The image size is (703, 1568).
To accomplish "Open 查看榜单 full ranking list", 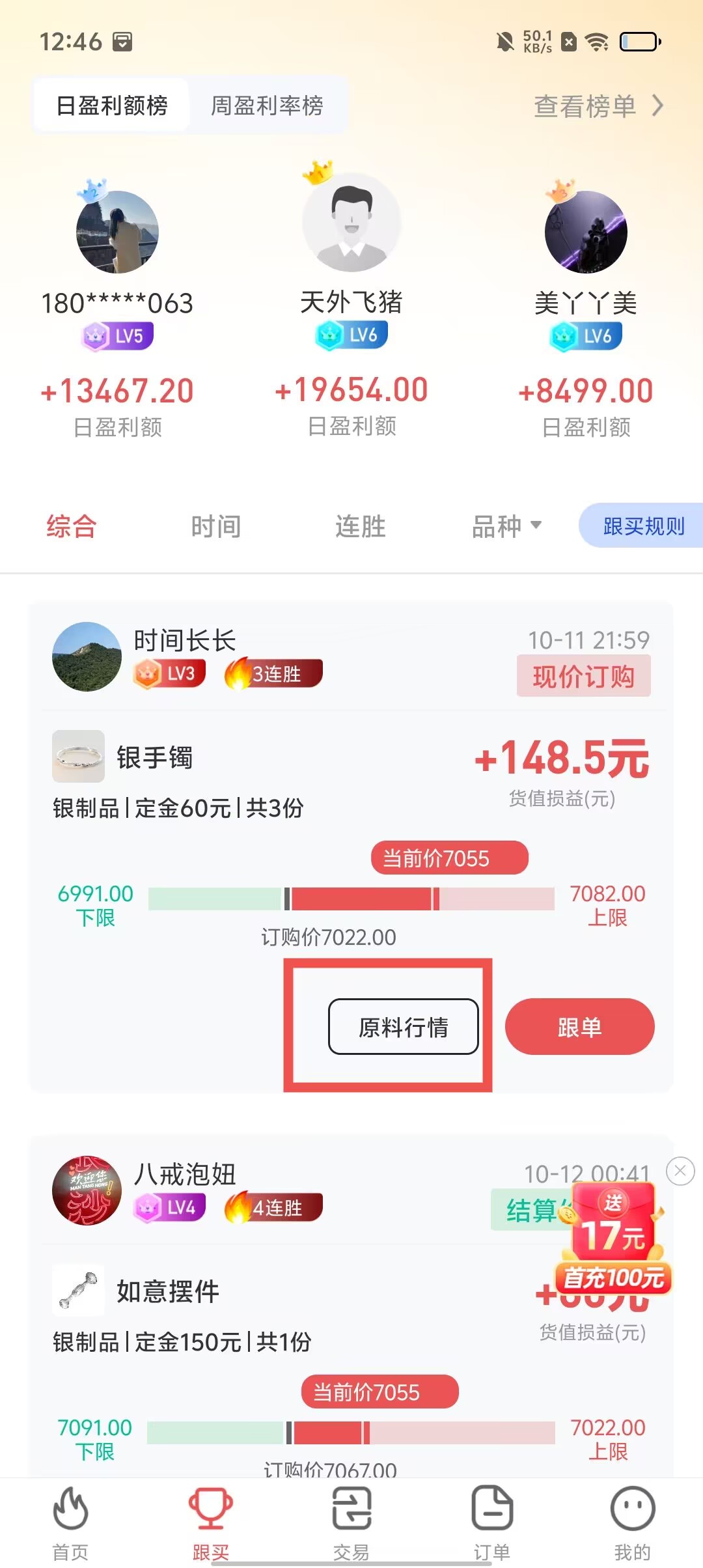I will [x=598, y=106].
